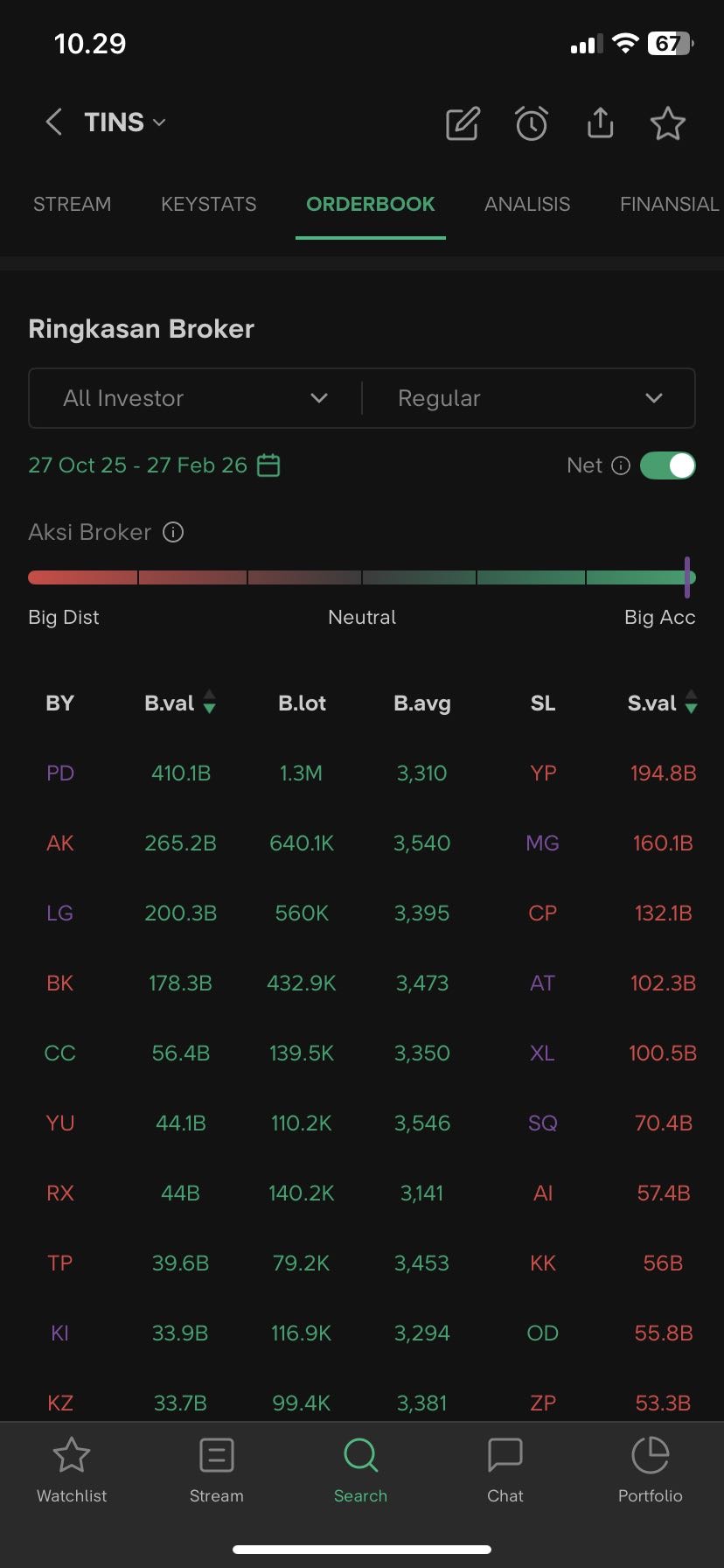
Task: Open the TINS stock selector dropdown
Action: 125,122
